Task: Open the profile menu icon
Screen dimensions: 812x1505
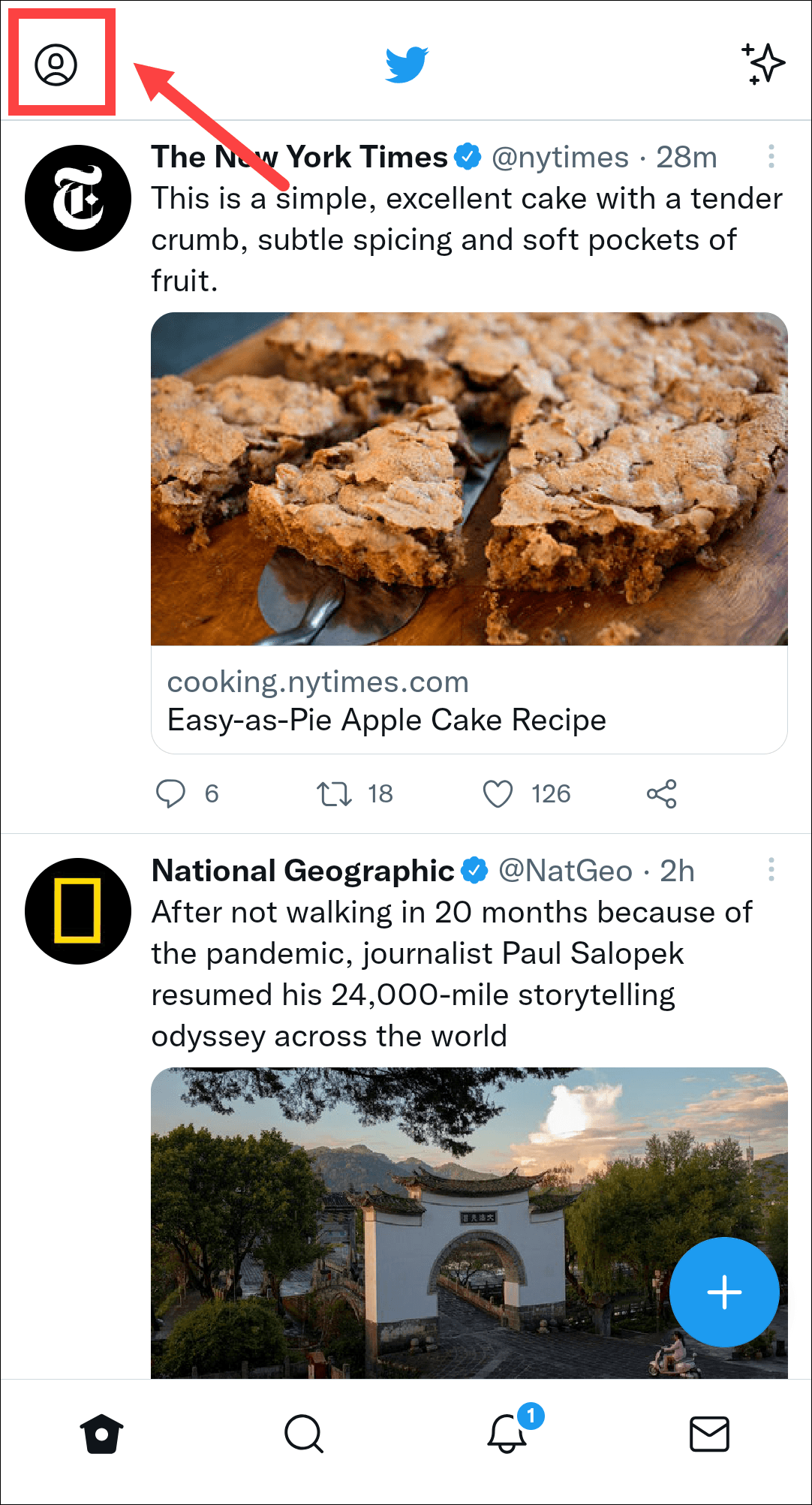Action: (x=56, y=65)
